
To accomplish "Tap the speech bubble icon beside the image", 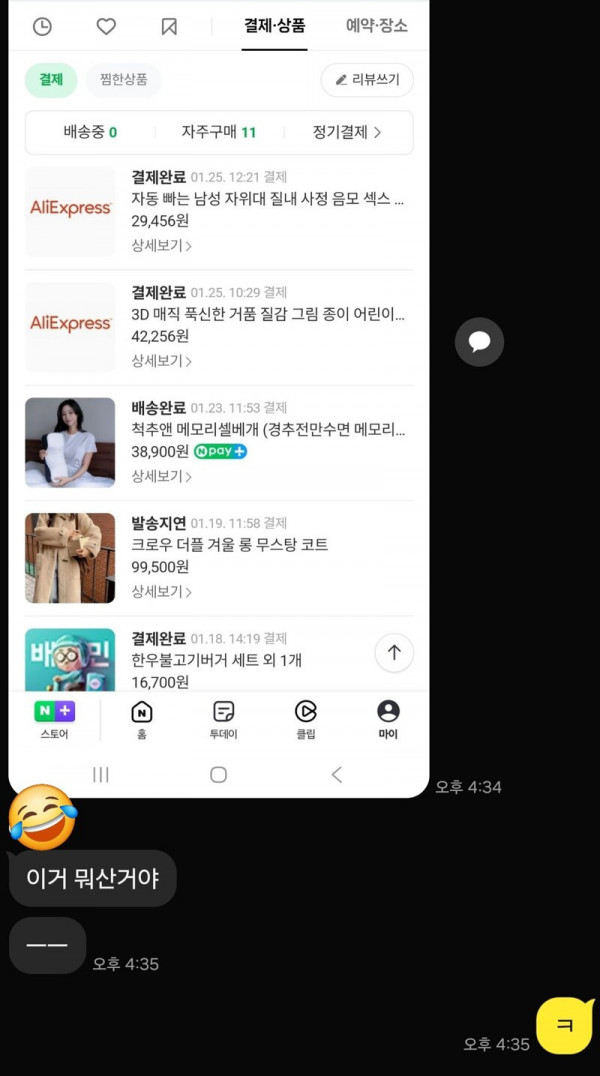I will tap(479, 342).
